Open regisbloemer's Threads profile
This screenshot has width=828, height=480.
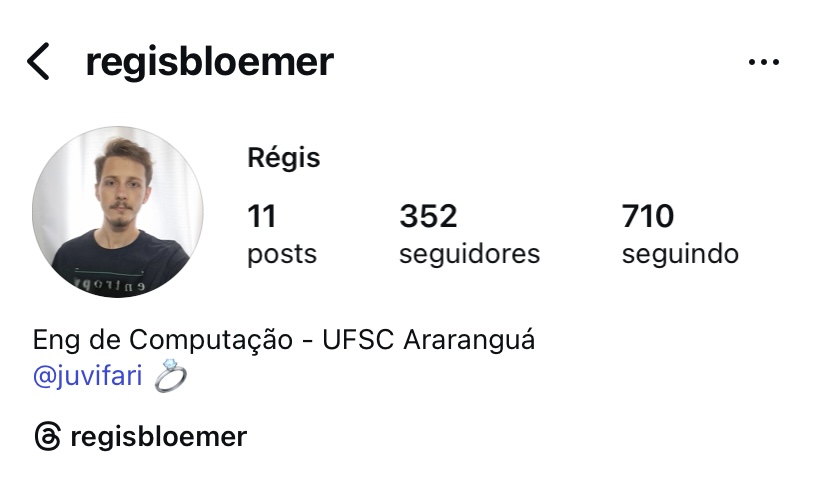[x=141, y=437]
